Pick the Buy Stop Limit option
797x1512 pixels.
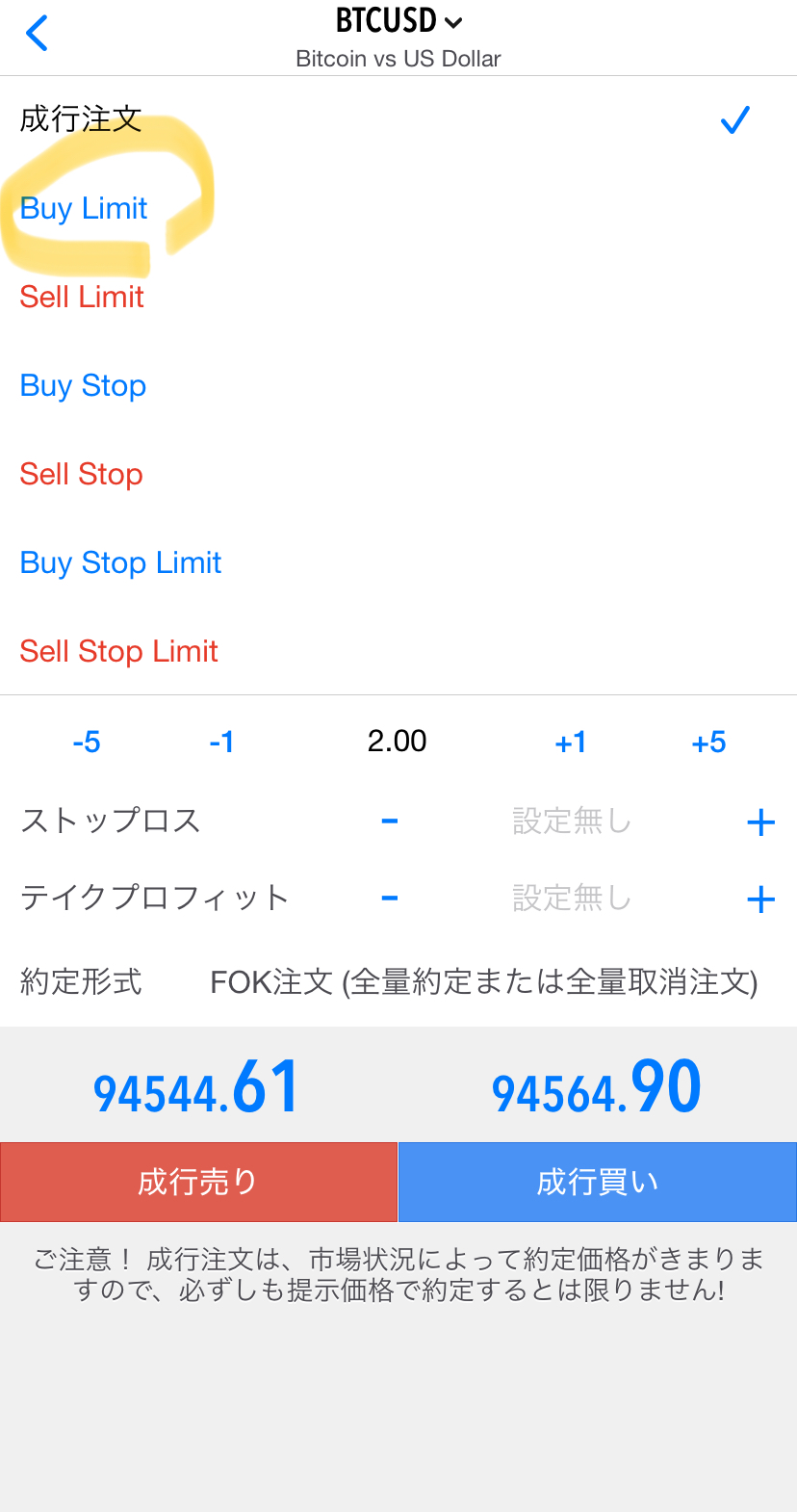(120, 562)
